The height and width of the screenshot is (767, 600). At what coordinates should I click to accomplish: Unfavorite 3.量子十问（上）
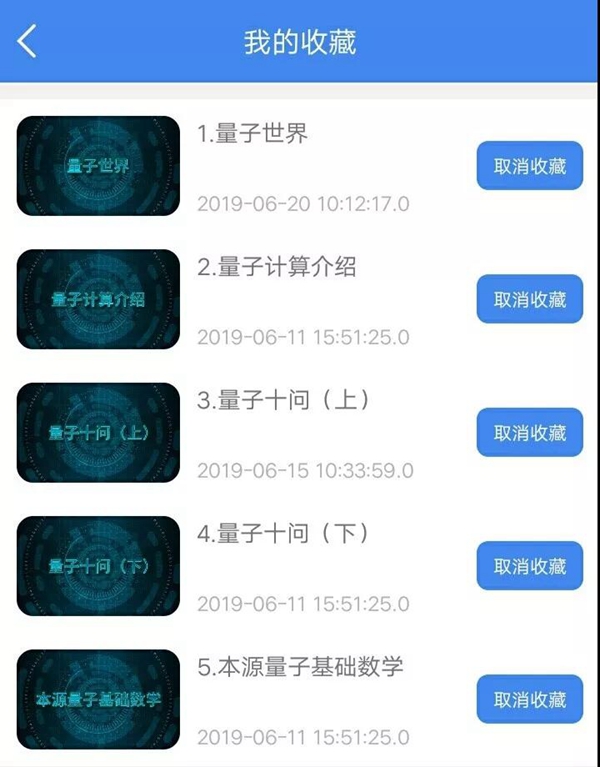[529, 432]
